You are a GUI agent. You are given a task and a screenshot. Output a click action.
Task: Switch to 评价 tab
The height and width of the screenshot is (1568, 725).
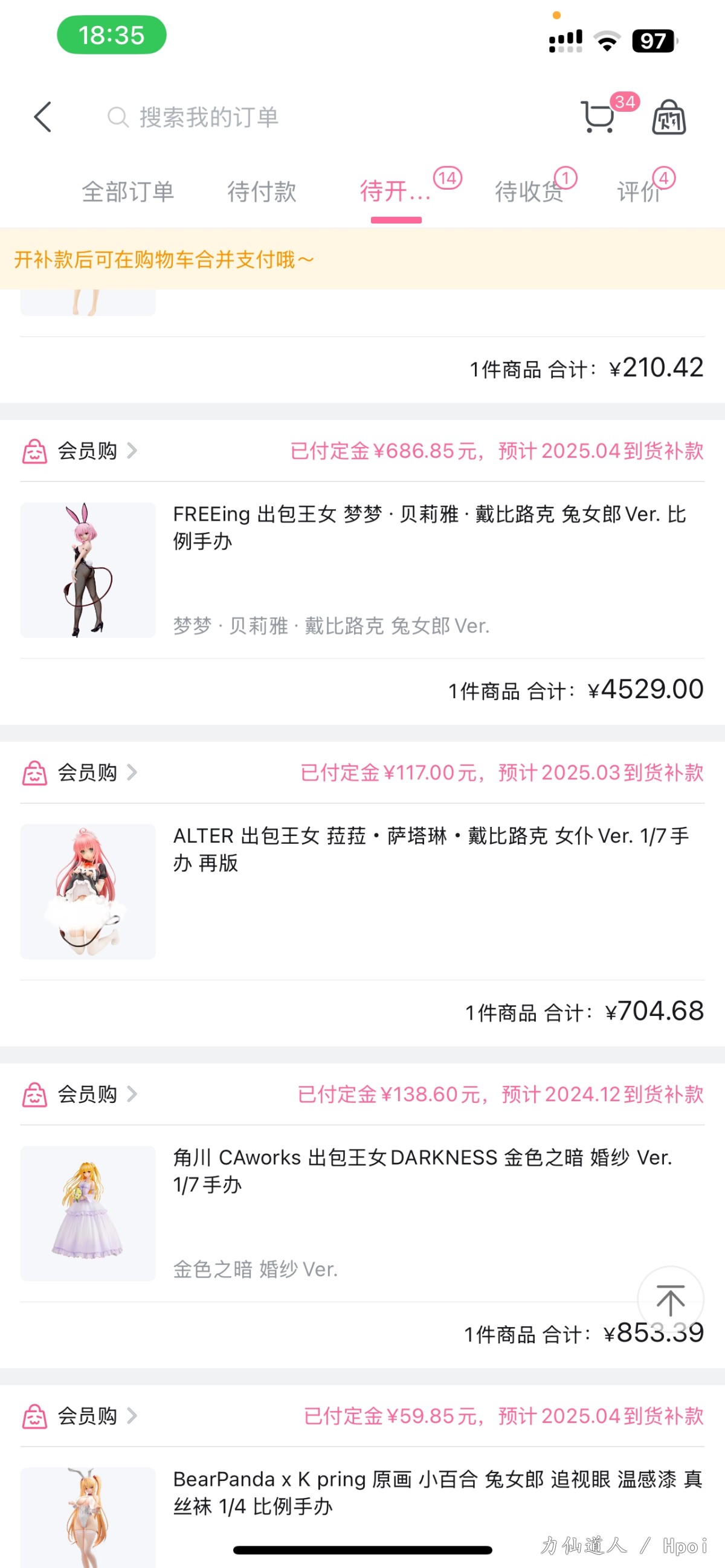[x=639, y=191]
